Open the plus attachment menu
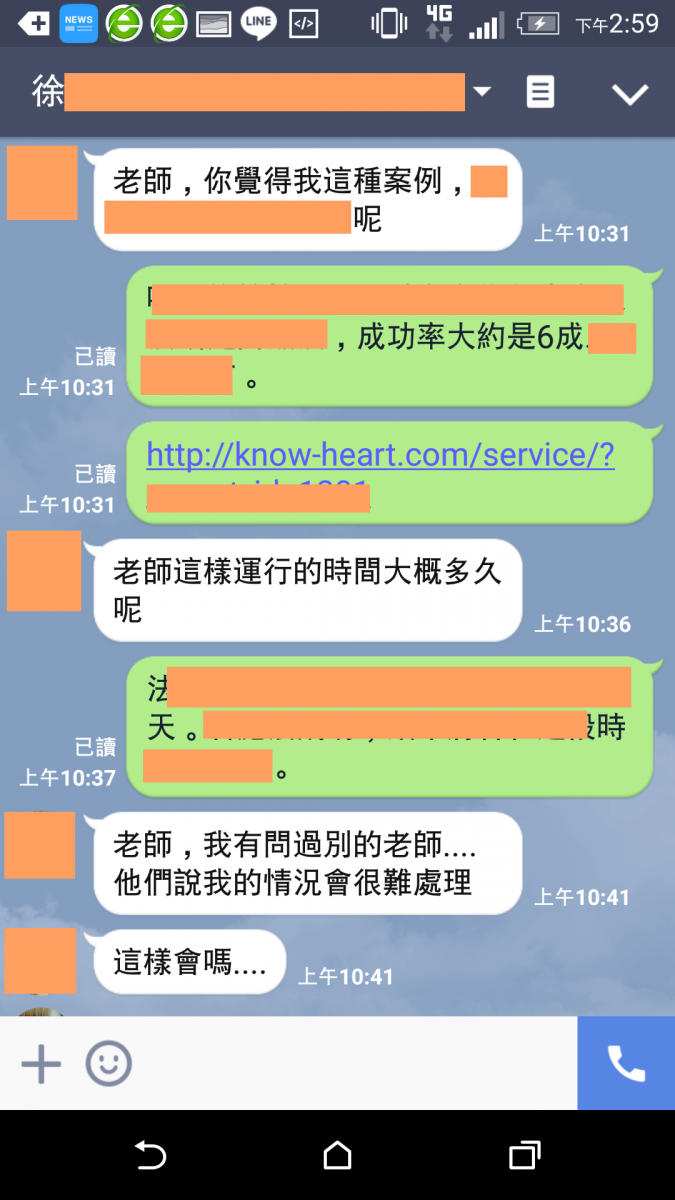Viewport: 675px width, 1200px height. coord(41,1064)
